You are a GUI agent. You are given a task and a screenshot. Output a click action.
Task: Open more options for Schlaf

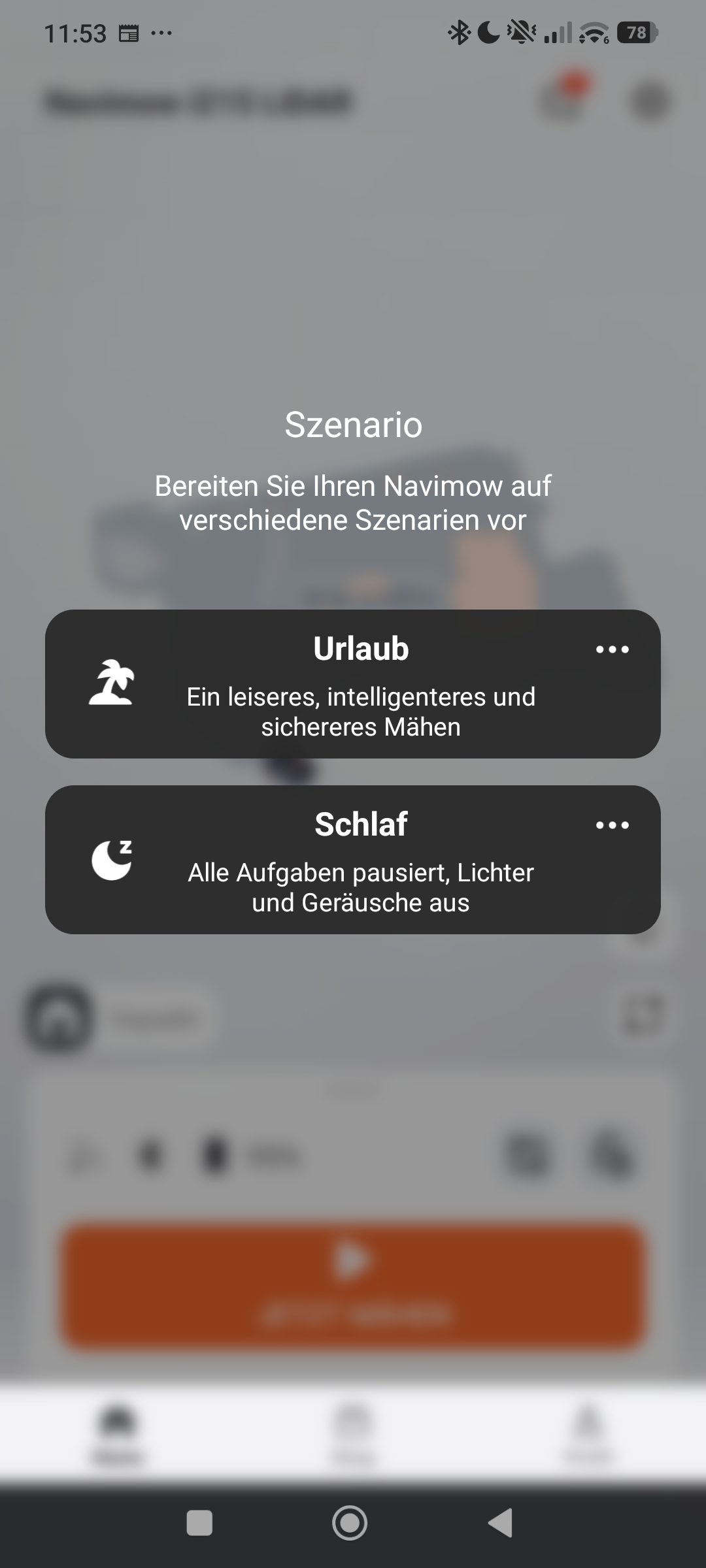[613, 825]
